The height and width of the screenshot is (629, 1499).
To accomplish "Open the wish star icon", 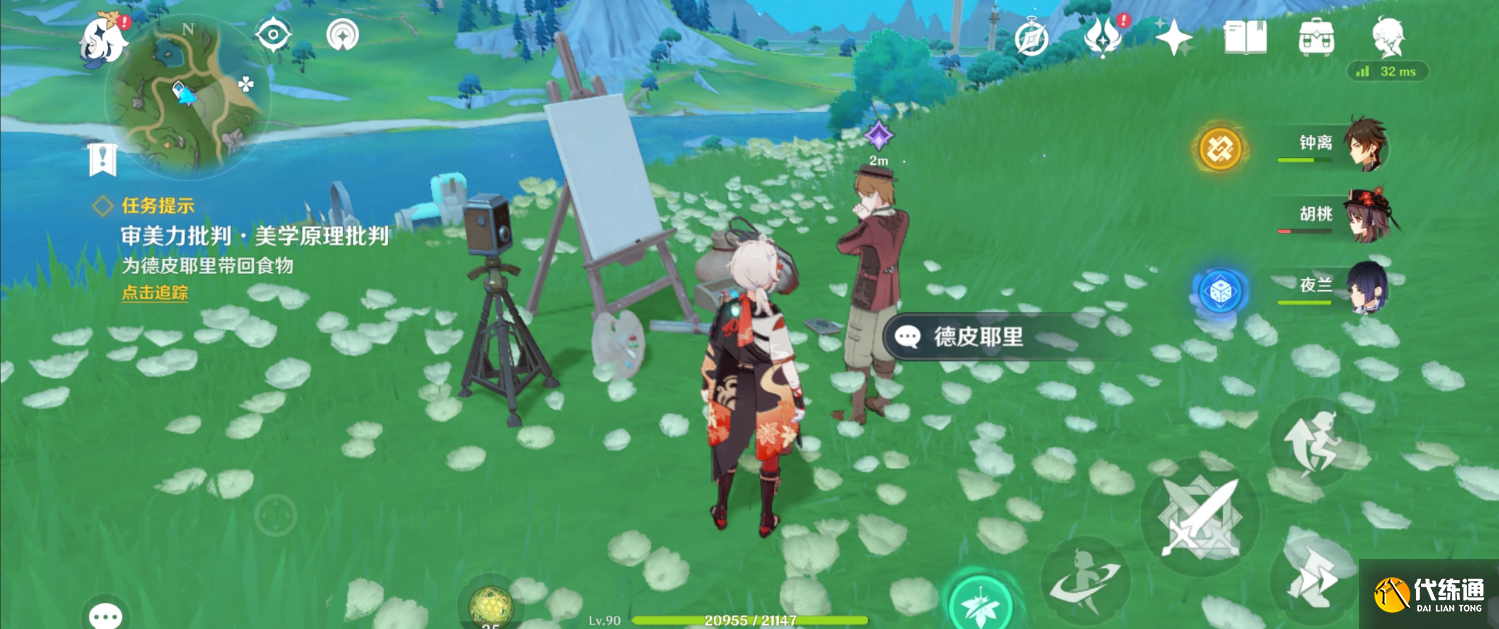I will click(x=1173, y=38).
